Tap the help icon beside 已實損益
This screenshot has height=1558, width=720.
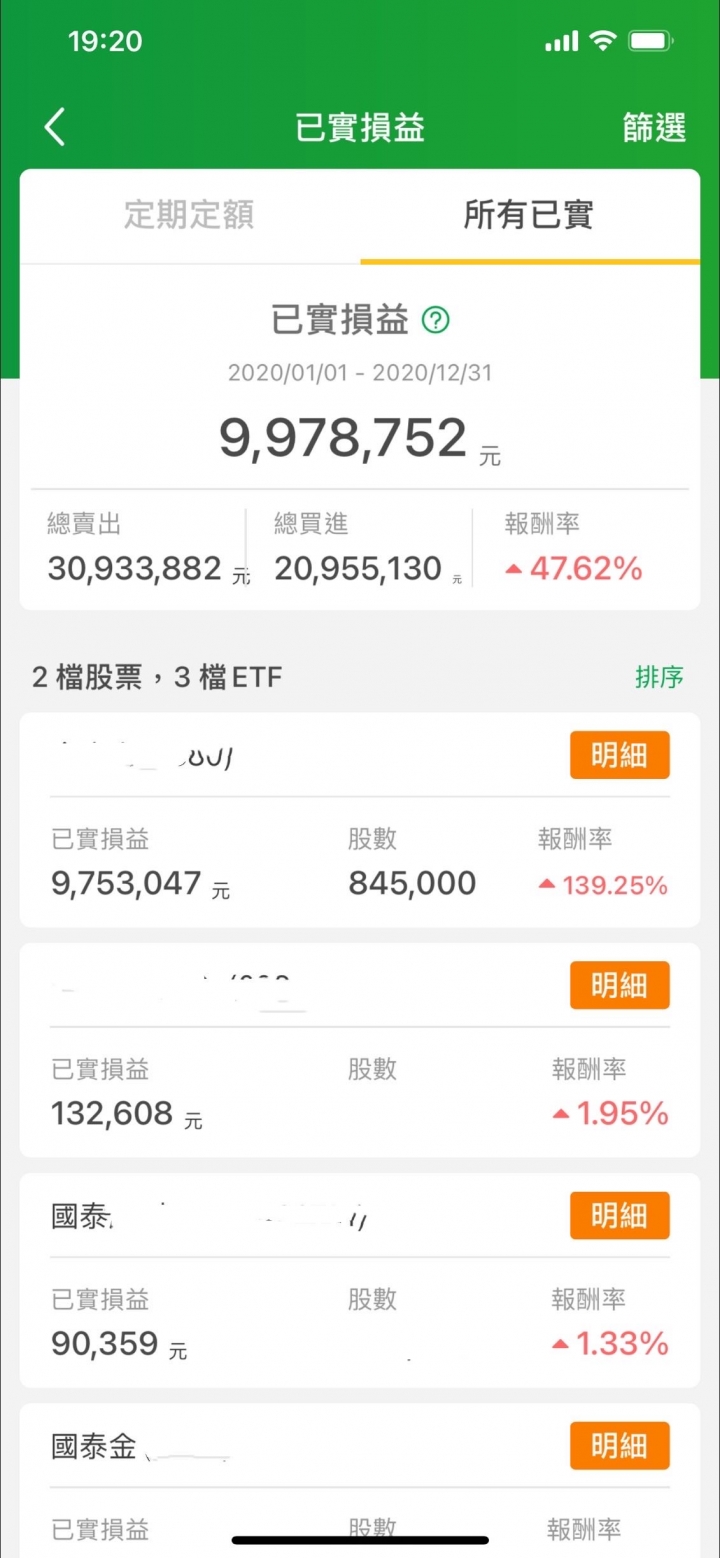[x=436, y=321]
